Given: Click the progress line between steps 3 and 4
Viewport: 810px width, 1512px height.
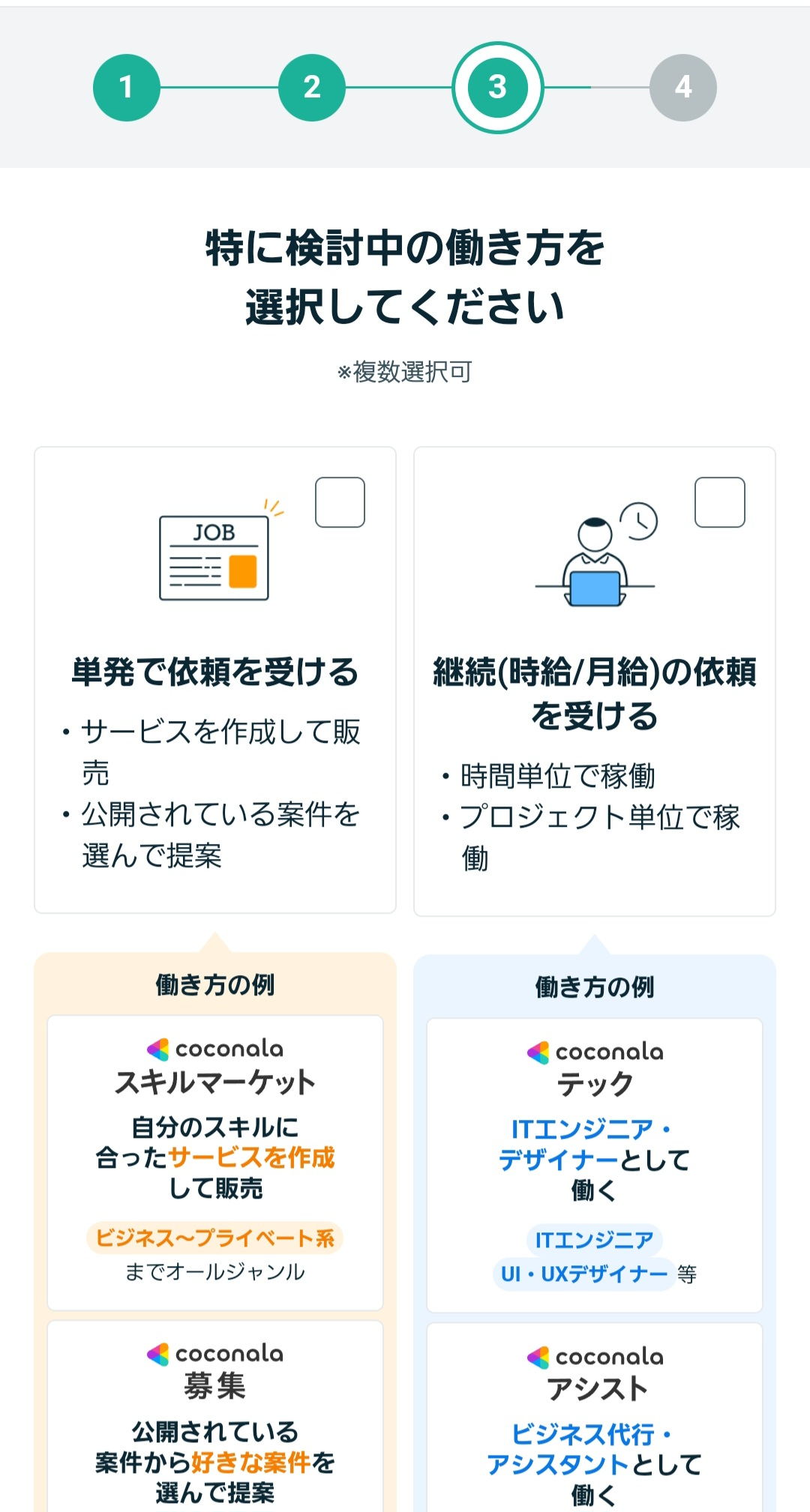Looking at the screenshot, I should 592,86.
